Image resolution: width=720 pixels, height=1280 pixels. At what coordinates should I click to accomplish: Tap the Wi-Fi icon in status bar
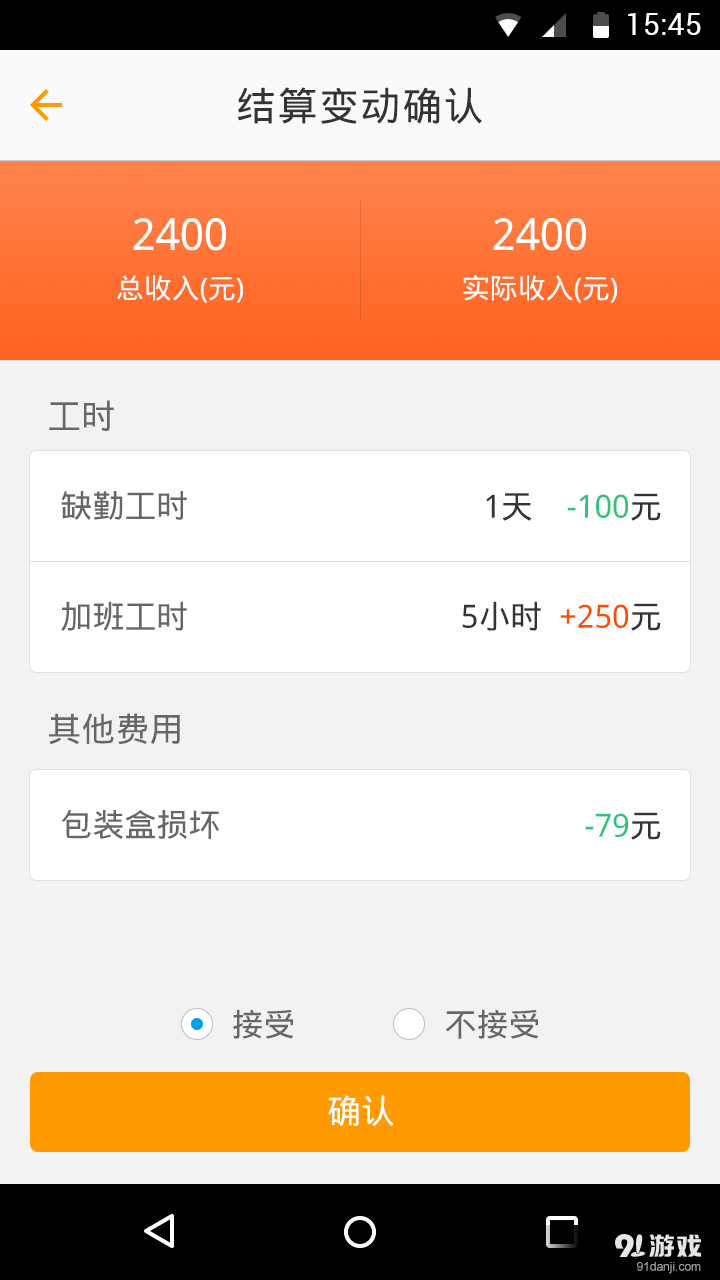pos(510,24)
